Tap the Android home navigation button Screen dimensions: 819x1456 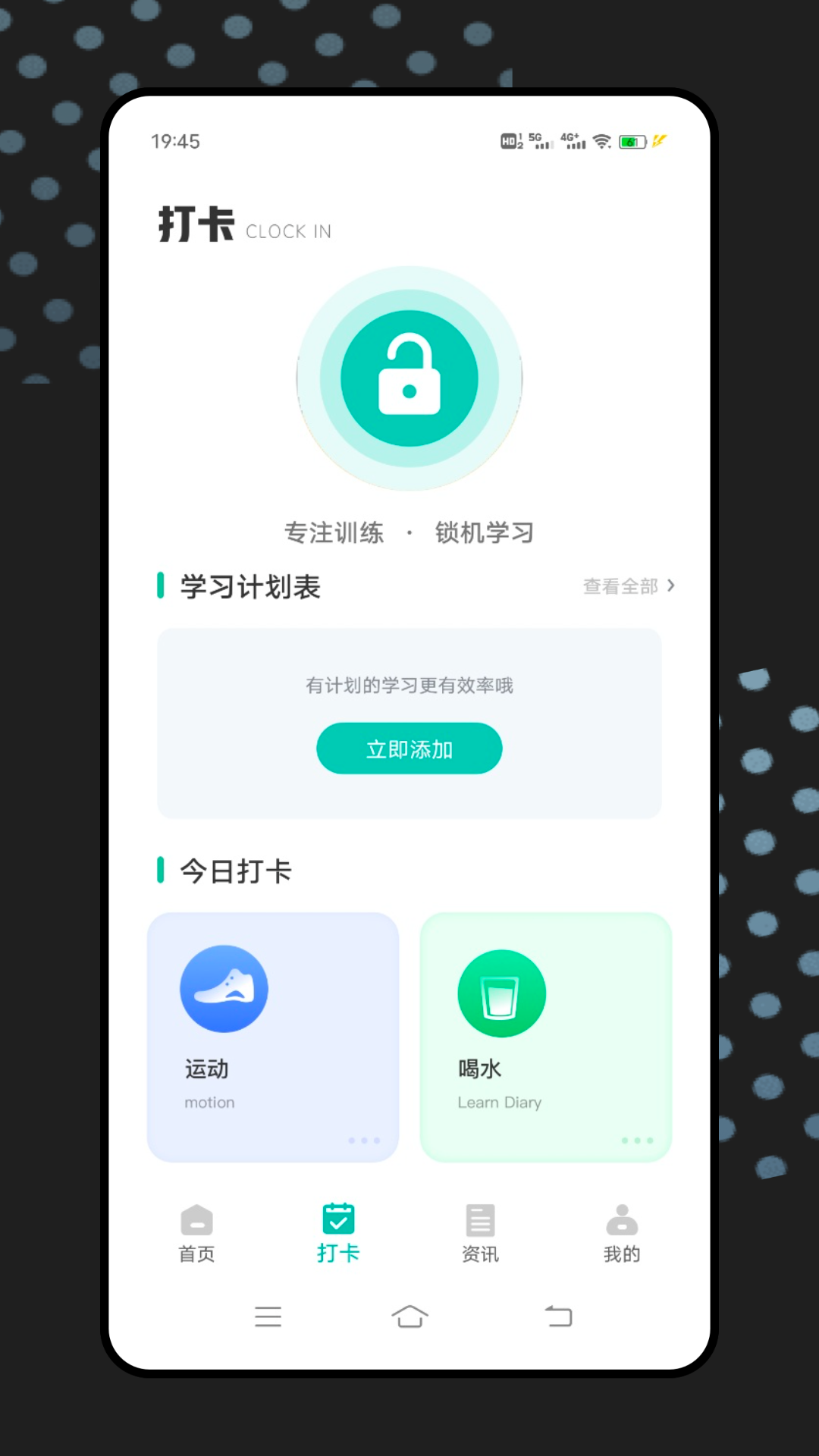pyautogui.click(x=409, y=1317)
